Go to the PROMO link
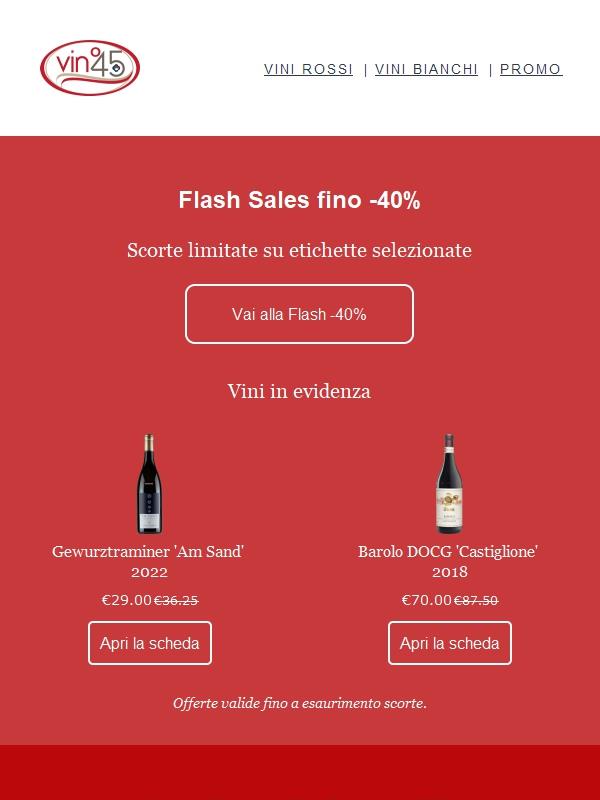 531,69
